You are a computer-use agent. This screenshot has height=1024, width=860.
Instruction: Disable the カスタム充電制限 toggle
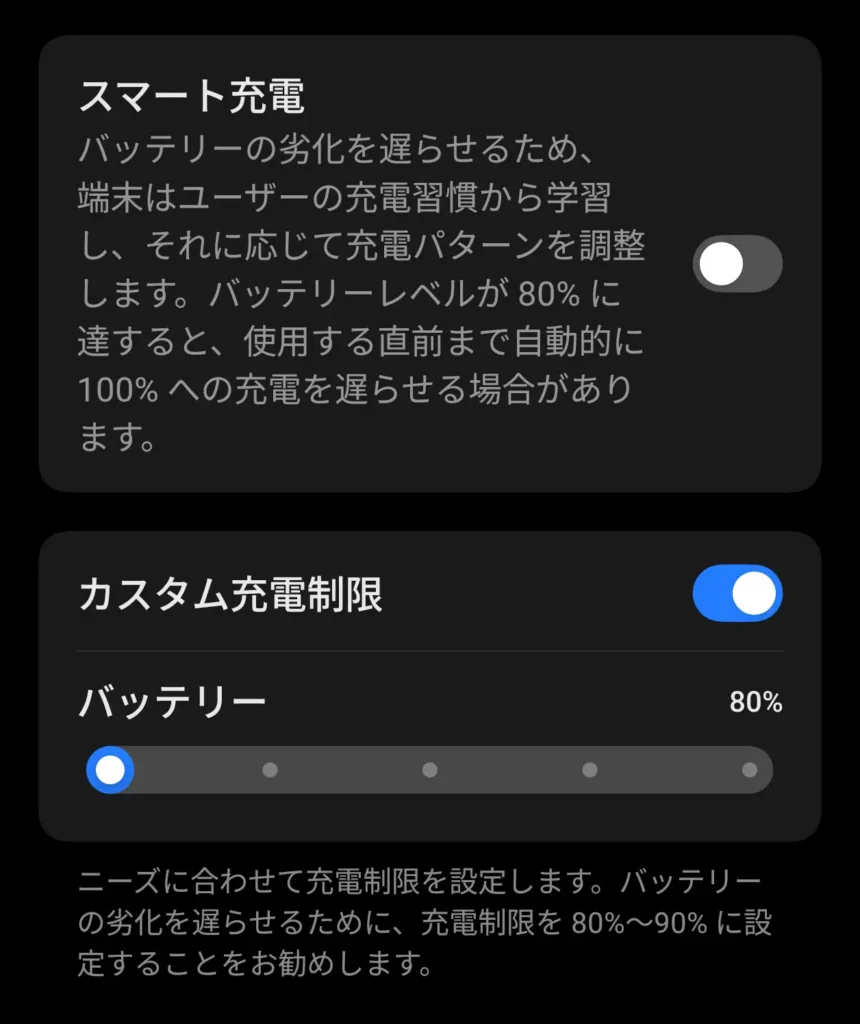737,594
